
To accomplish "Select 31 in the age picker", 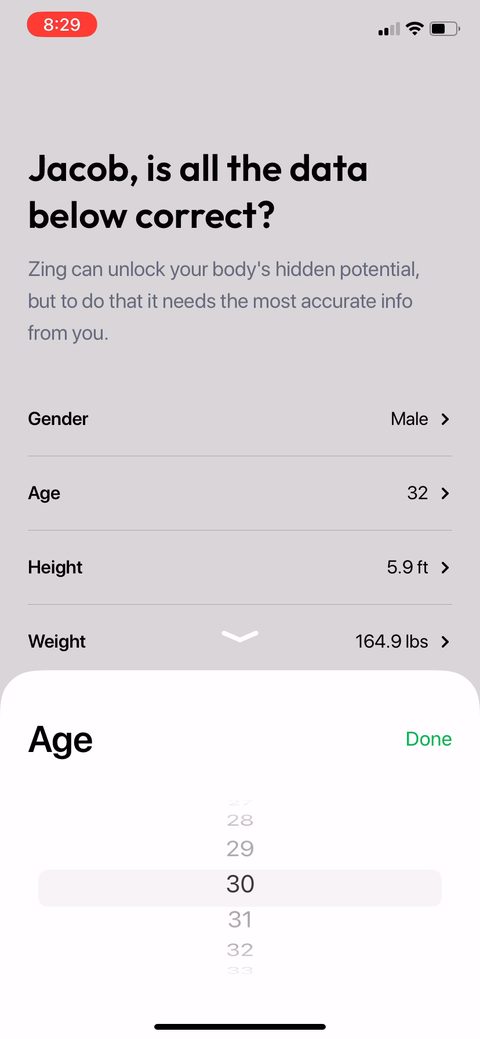I will point(240,919).
